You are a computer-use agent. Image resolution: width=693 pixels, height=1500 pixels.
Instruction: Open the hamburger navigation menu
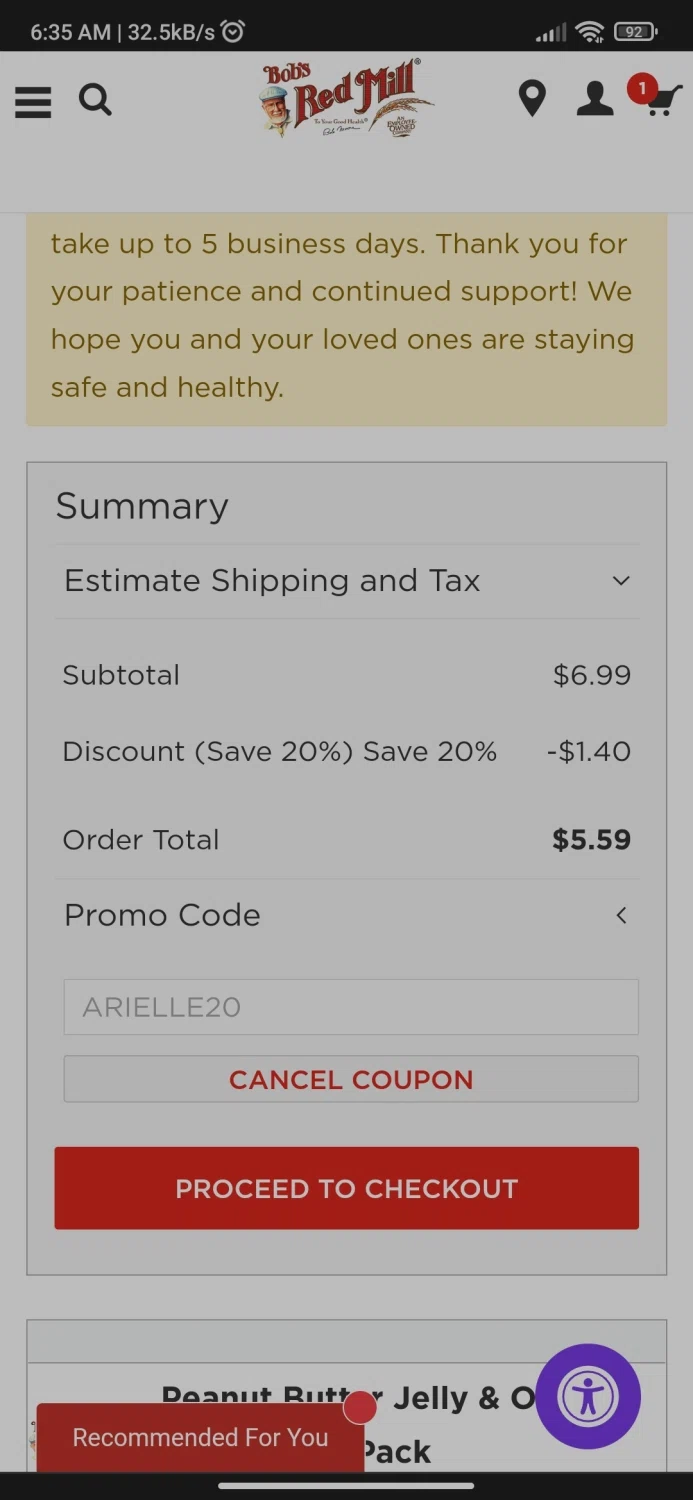33,101
